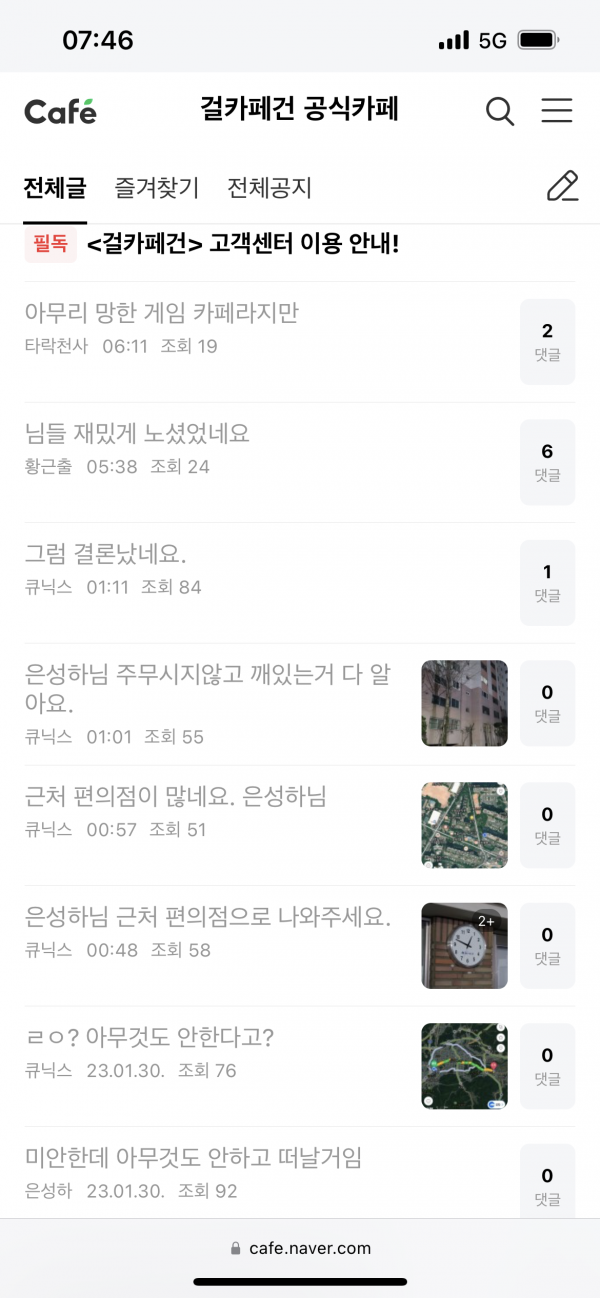
Task: Open the post 근처 편의점으로 나와주세요
Action: click(207, 917)
